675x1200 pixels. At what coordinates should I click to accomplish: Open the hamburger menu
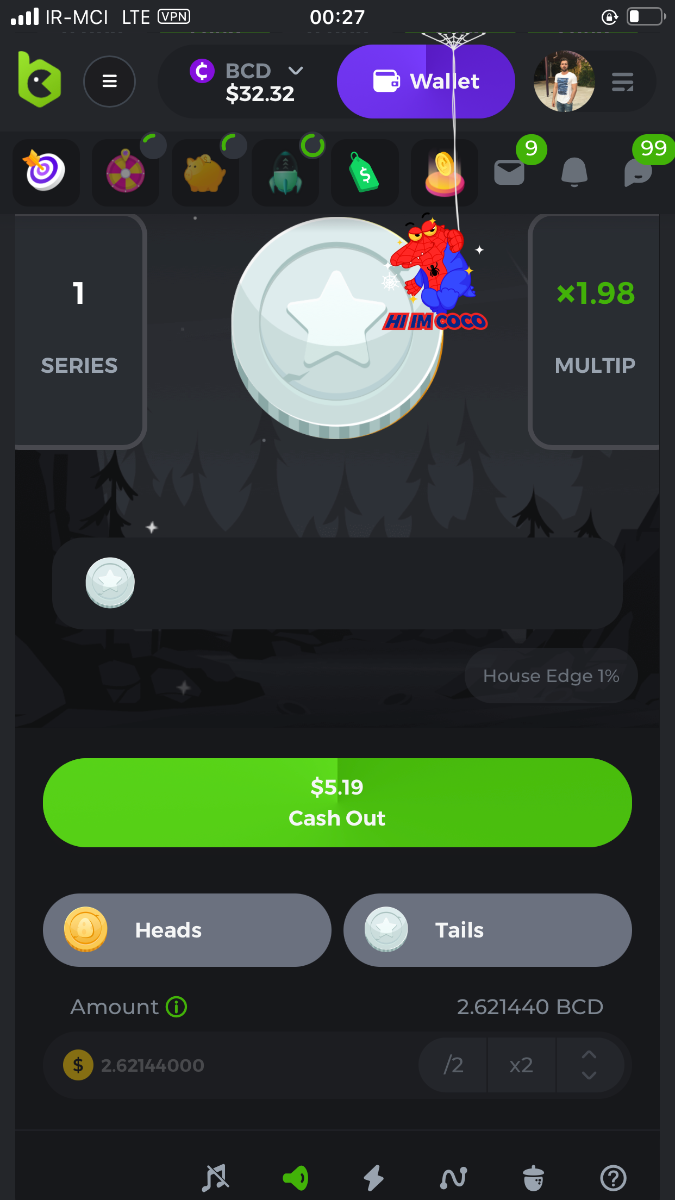(x=110, y=81)
